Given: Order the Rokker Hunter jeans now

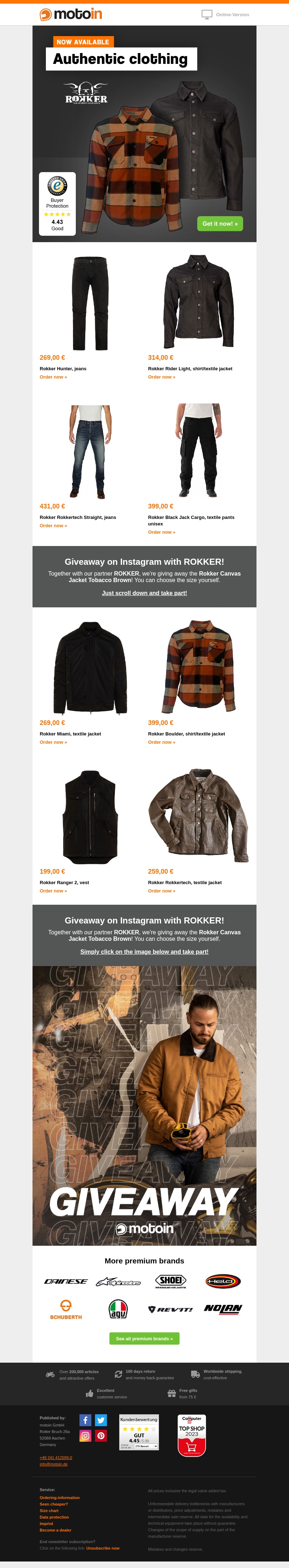Looking at the screenshot, I should click(53, 377).
